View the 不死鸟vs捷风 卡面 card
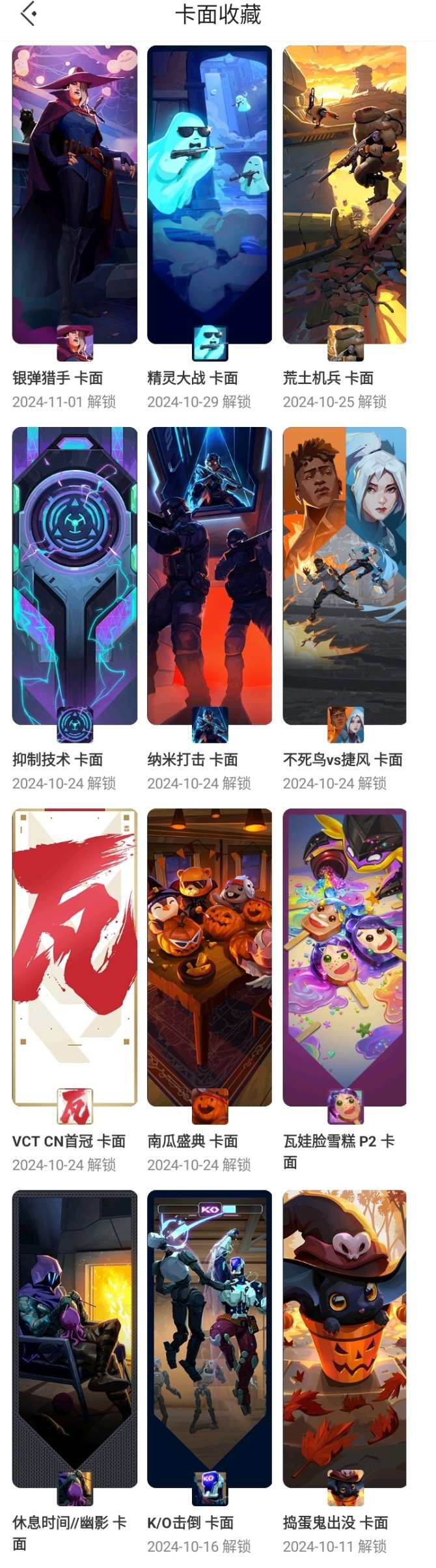 345,576
